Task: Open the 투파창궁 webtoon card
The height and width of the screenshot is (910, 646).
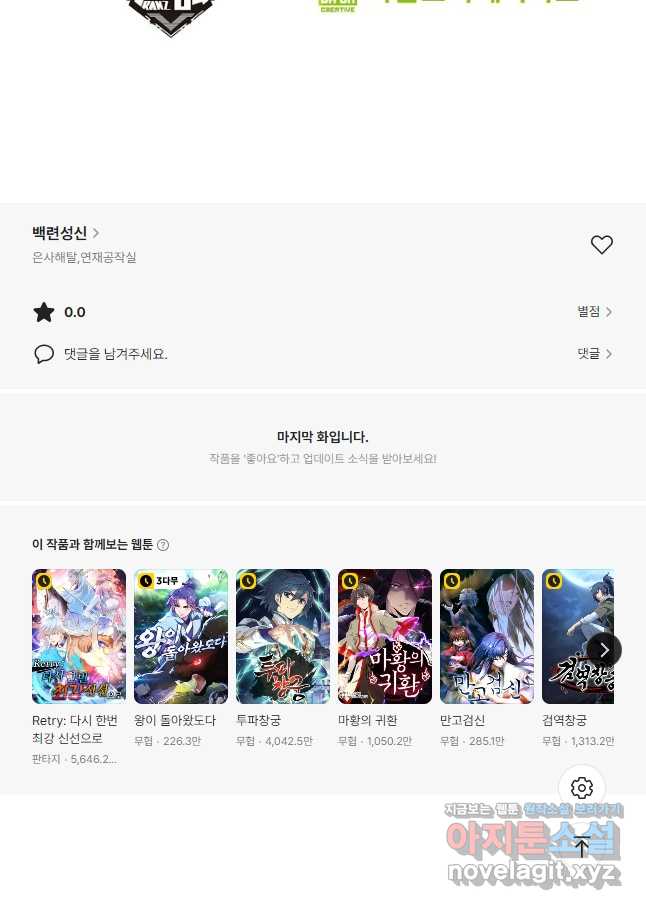Action: tap(283, 637)
